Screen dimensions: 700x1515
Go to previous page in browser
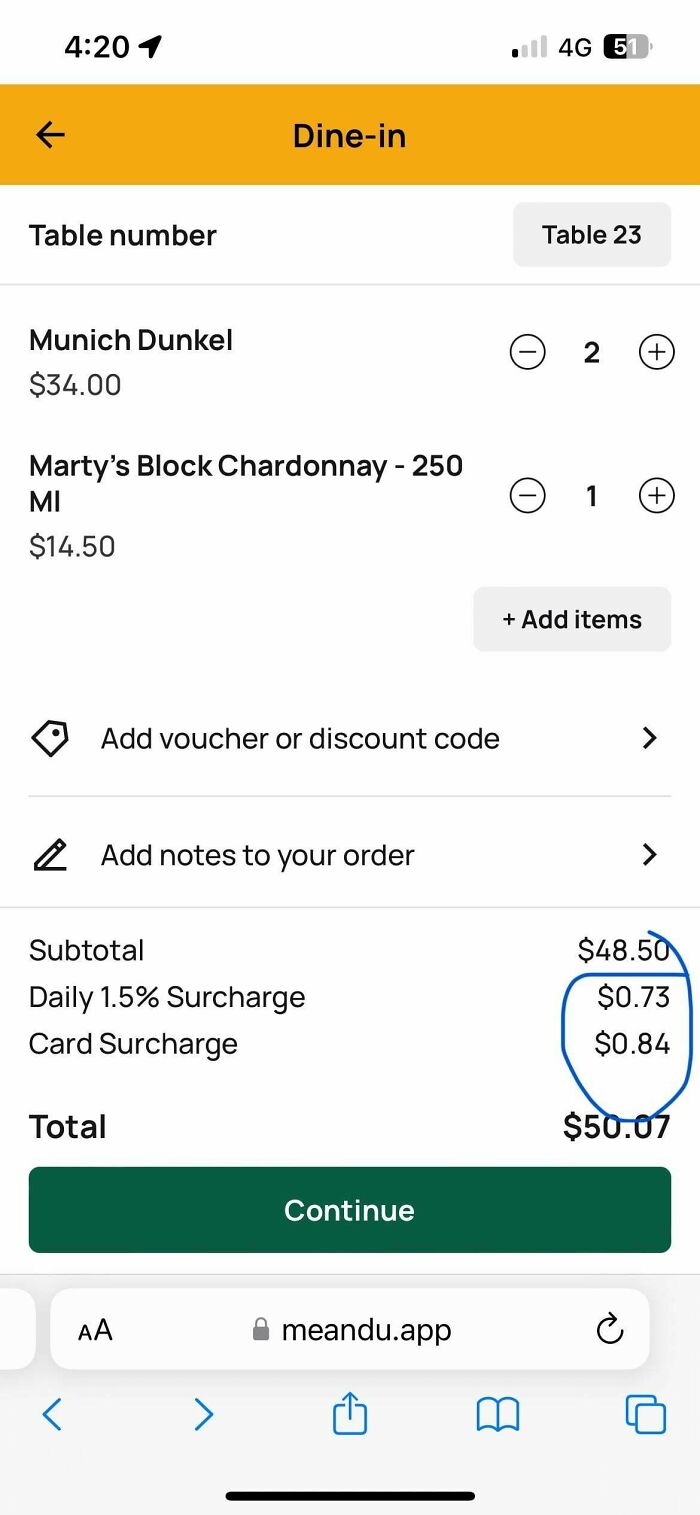(53, 1414)
